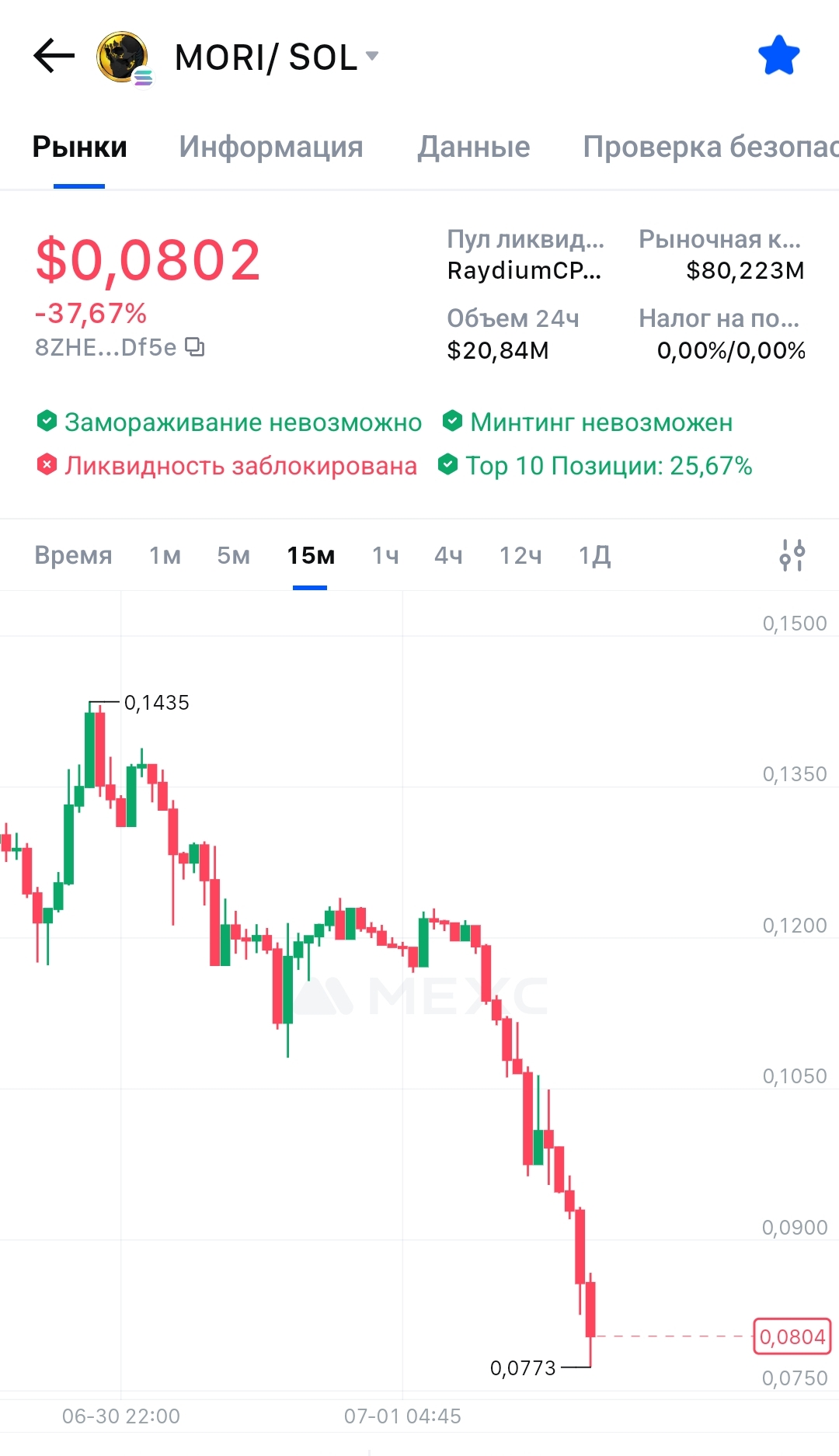The height and width of the screenshot is (1456, 839).
Task: Choose the 5м interval
Action: [233, 555]
